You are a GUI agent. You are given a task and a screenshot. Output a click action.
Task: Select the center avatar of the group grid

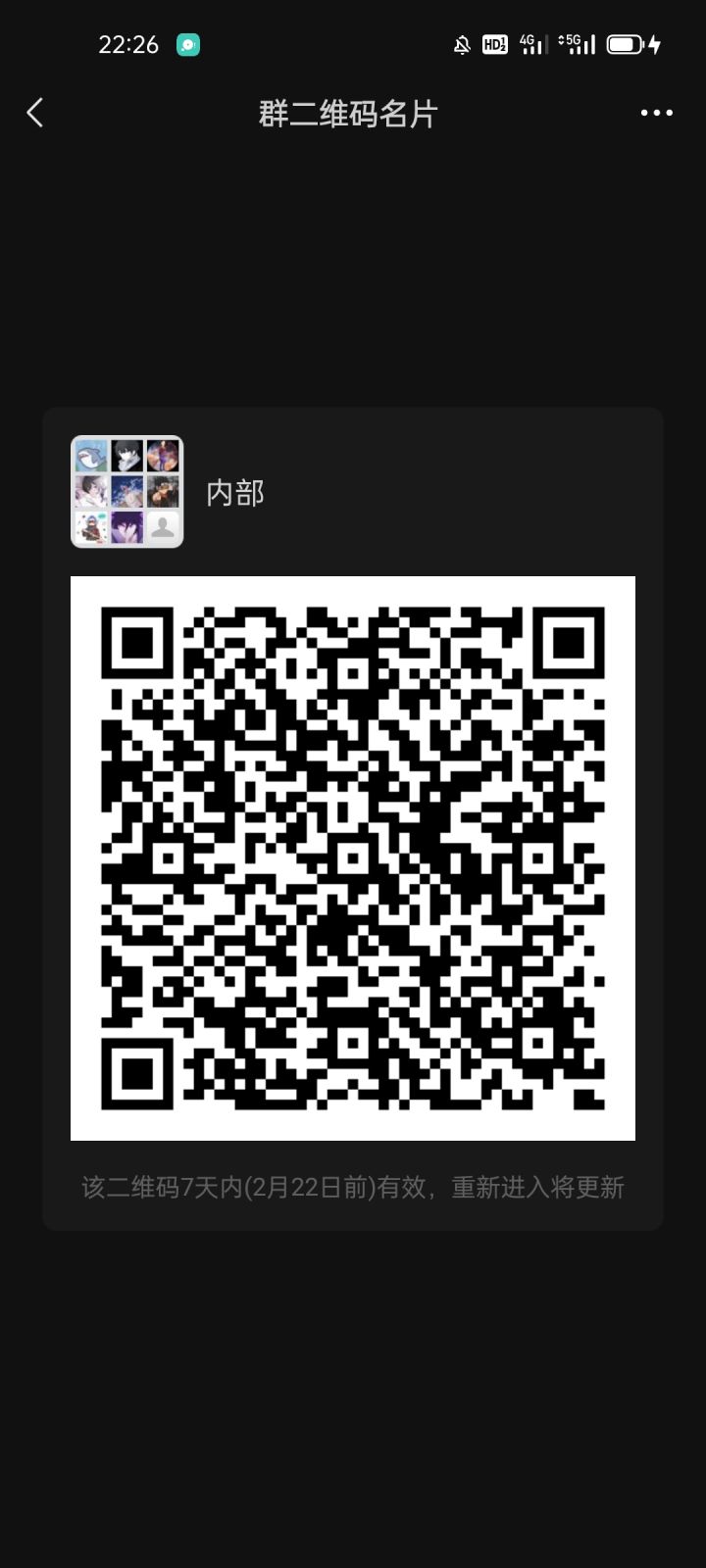point(127,490)
